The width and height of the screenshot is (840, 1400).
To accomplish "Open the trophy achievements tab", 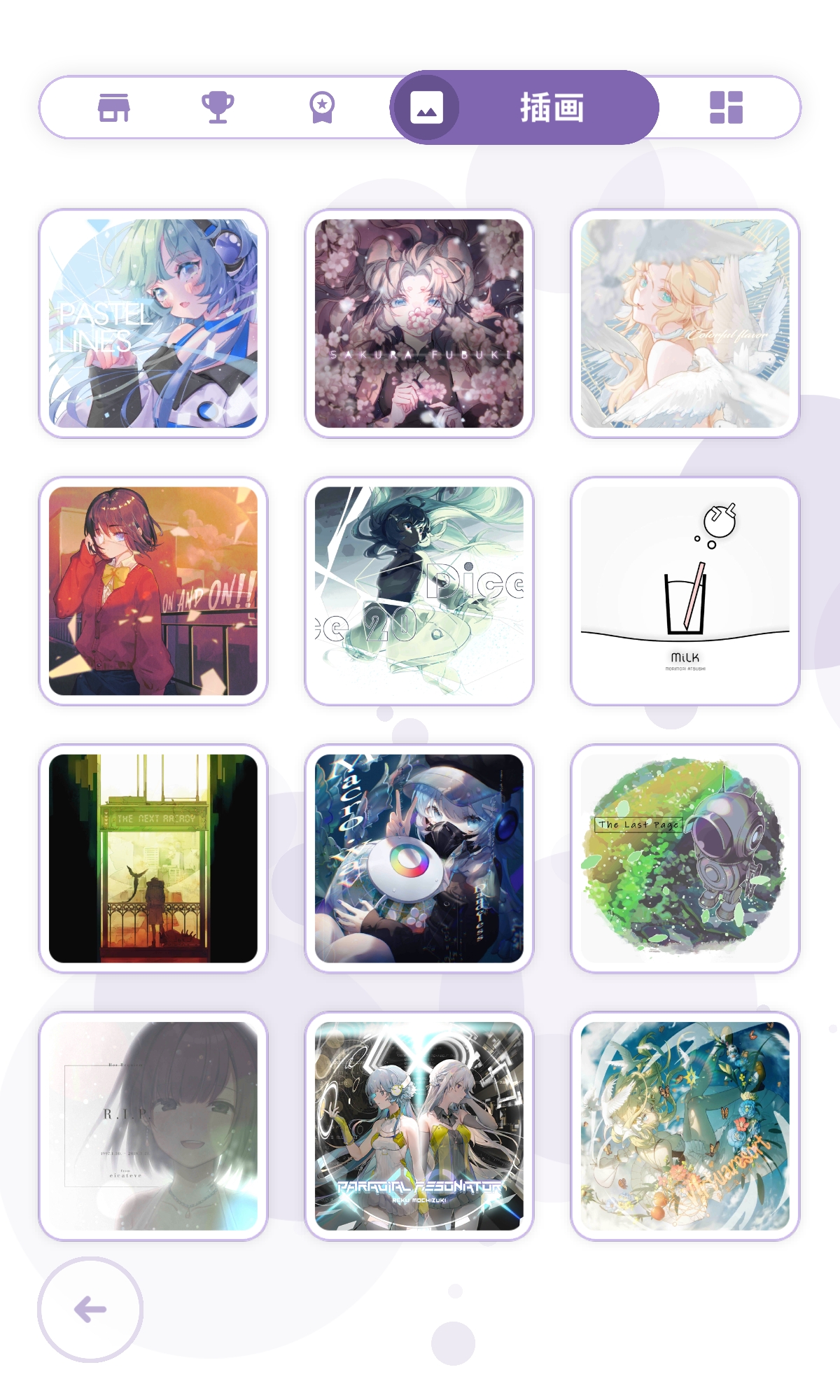I will tap(218, 107).
